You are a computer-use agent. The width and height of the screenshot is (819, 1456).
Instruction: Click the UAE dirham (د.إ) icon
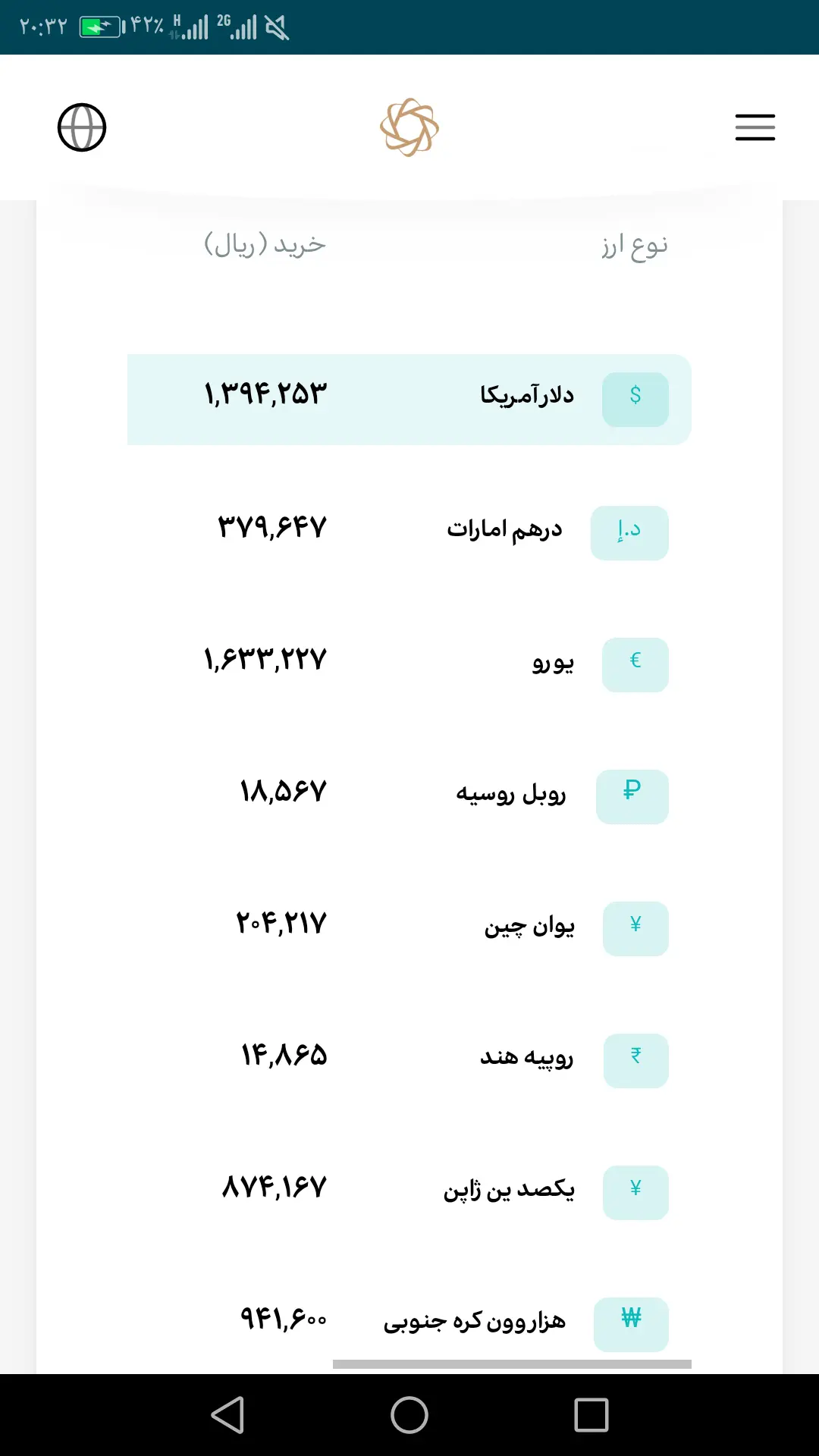tap(629, 532)
